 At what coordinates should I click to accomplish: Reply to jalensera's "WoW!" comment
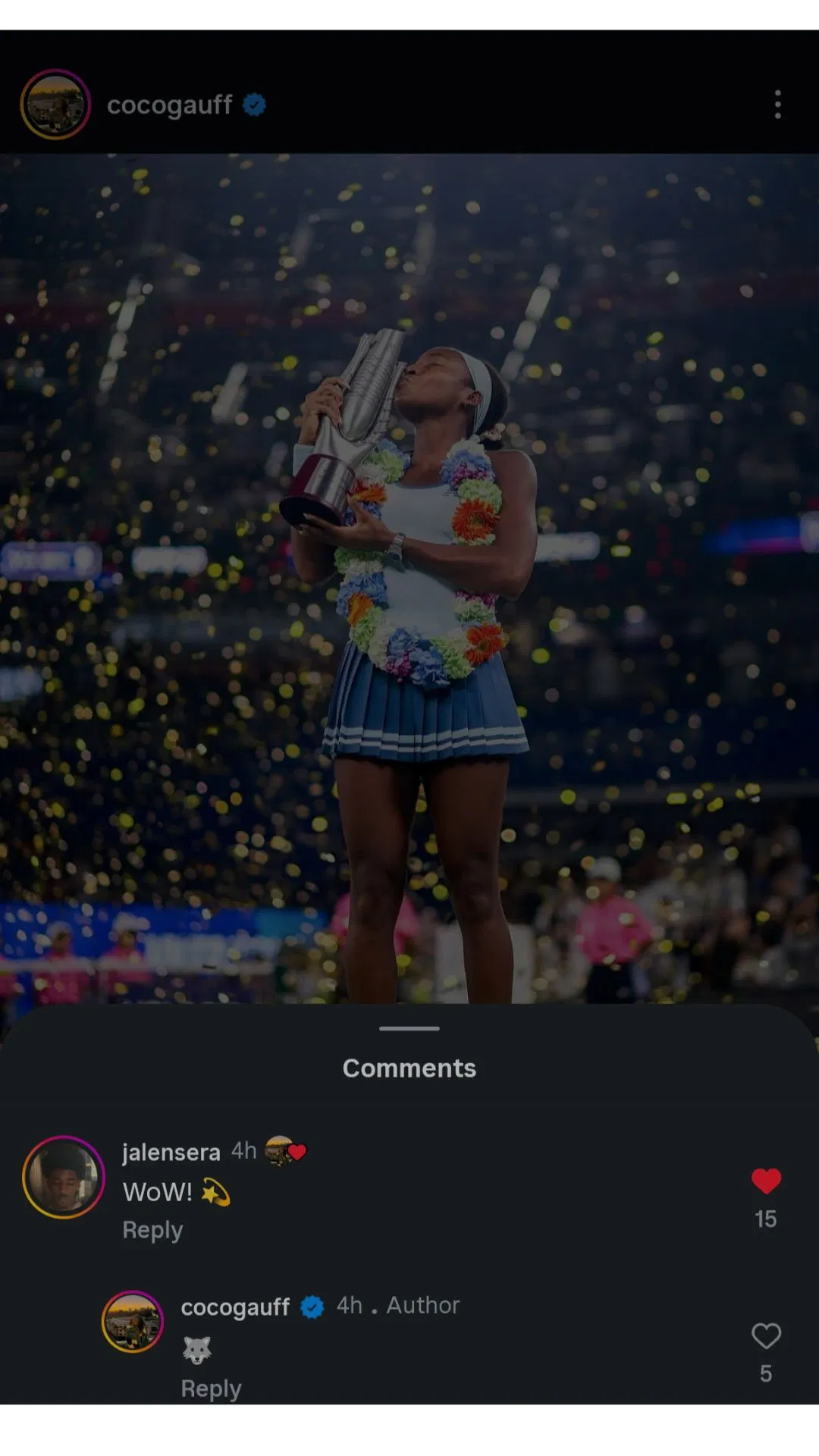pos(152,1230)
